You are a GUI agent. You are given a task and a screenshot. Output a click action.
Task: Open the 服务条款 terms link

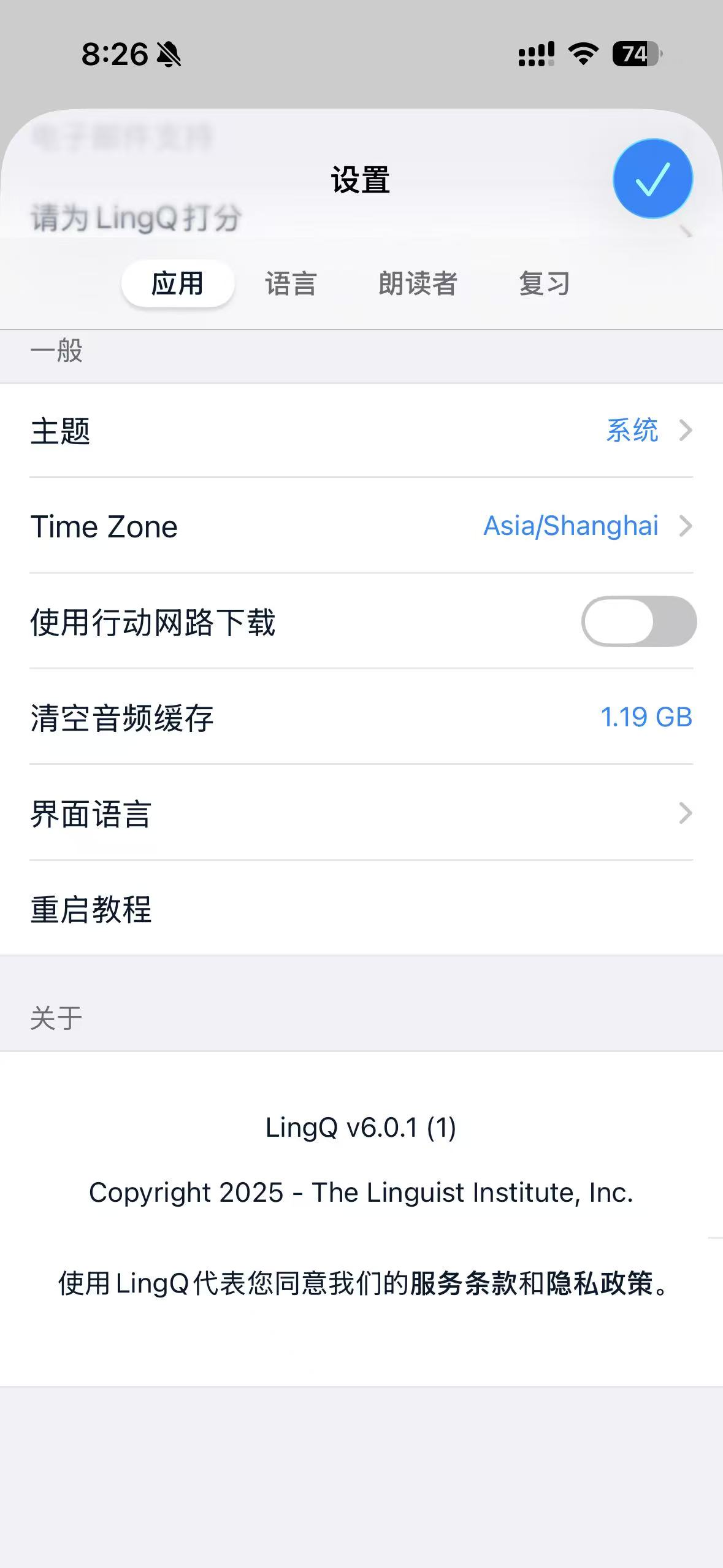[x=464, y=1283]
